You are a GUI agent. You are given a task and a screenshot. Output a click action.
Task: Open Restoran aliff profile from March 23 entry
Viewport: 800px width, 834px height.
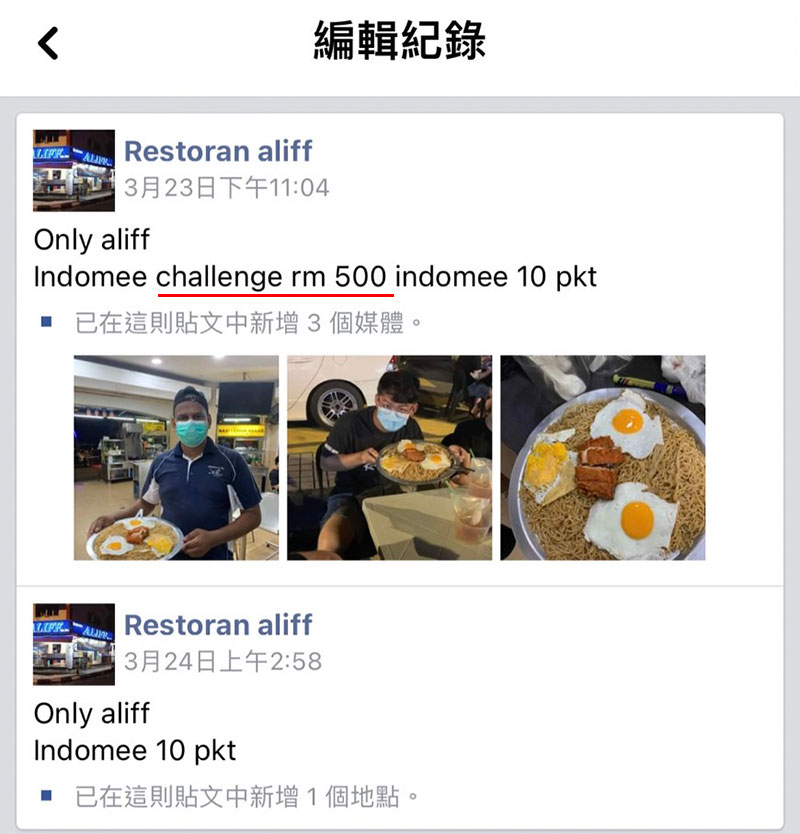tap(218, 151)
